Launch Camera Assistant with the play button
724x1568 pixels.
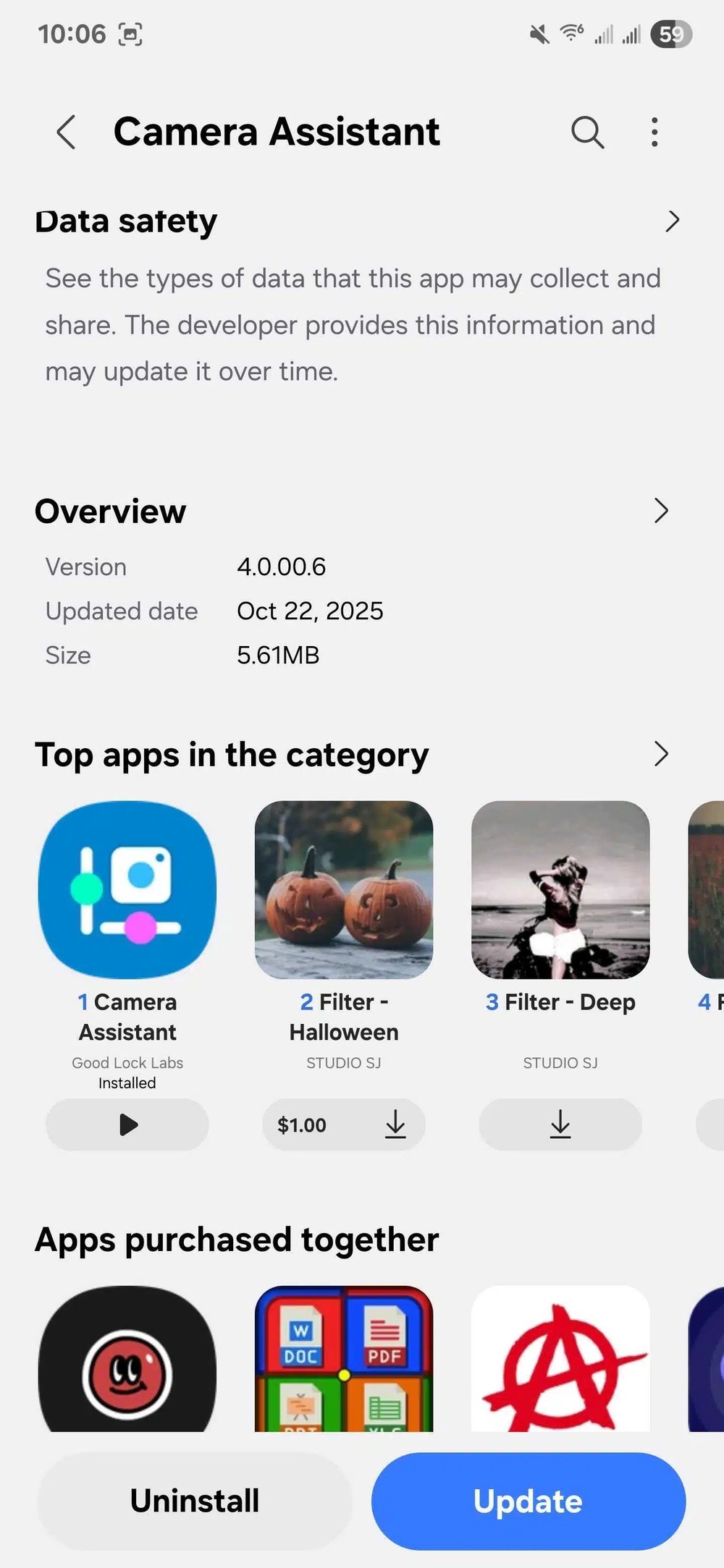(x=127, y=1124)
